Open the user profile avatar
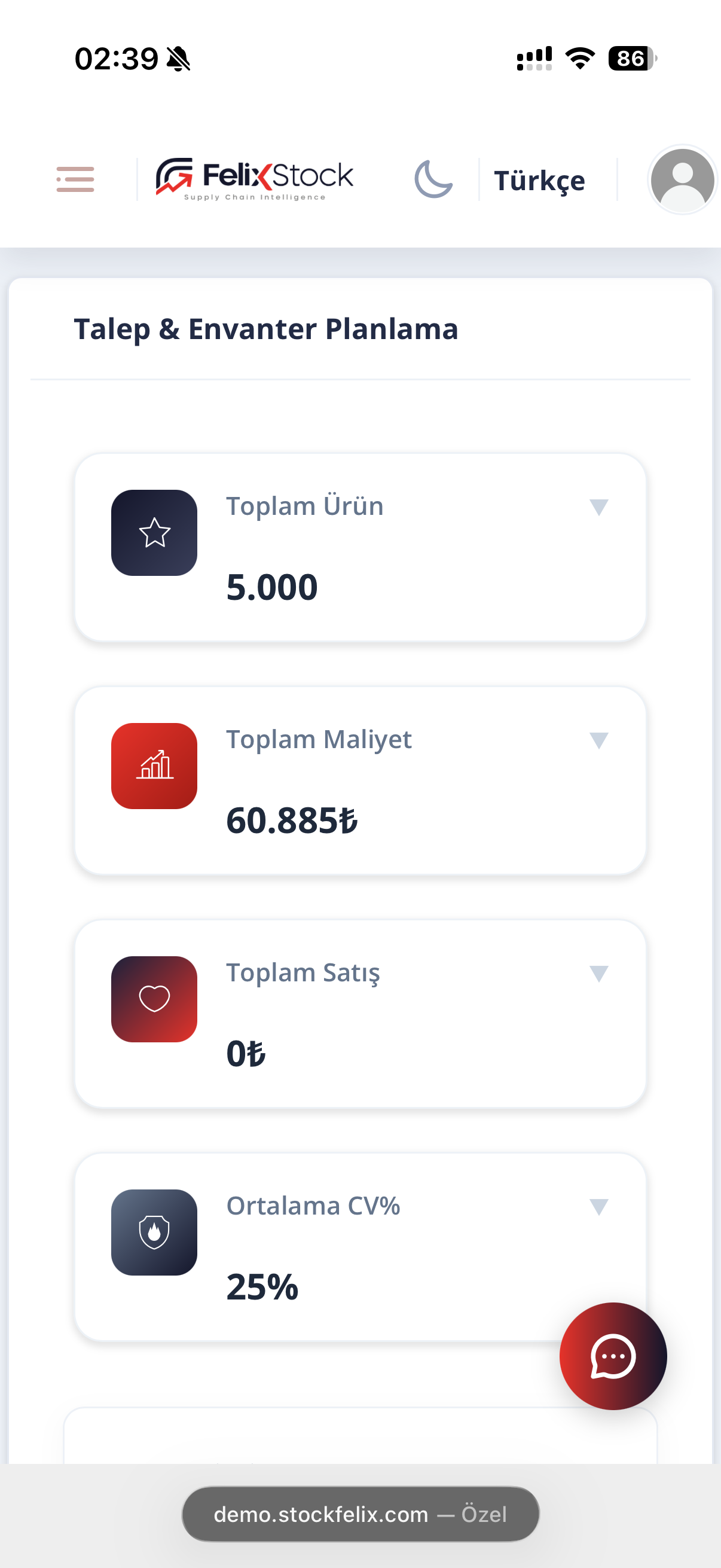Screen dimensions: 721x1568 pyautogui.click(x=682, y=180)
